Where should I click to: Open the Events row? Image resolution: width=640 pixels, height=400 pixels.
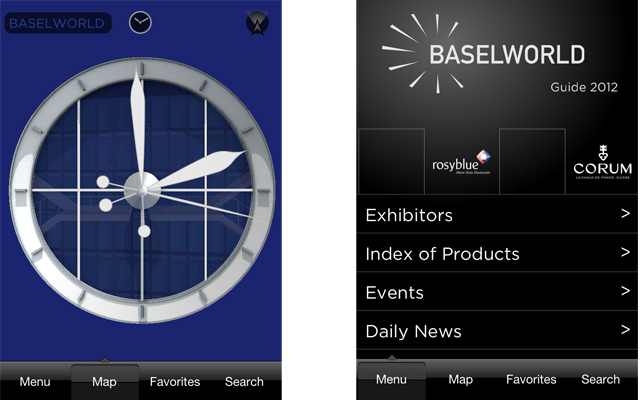tap(497, 293)
